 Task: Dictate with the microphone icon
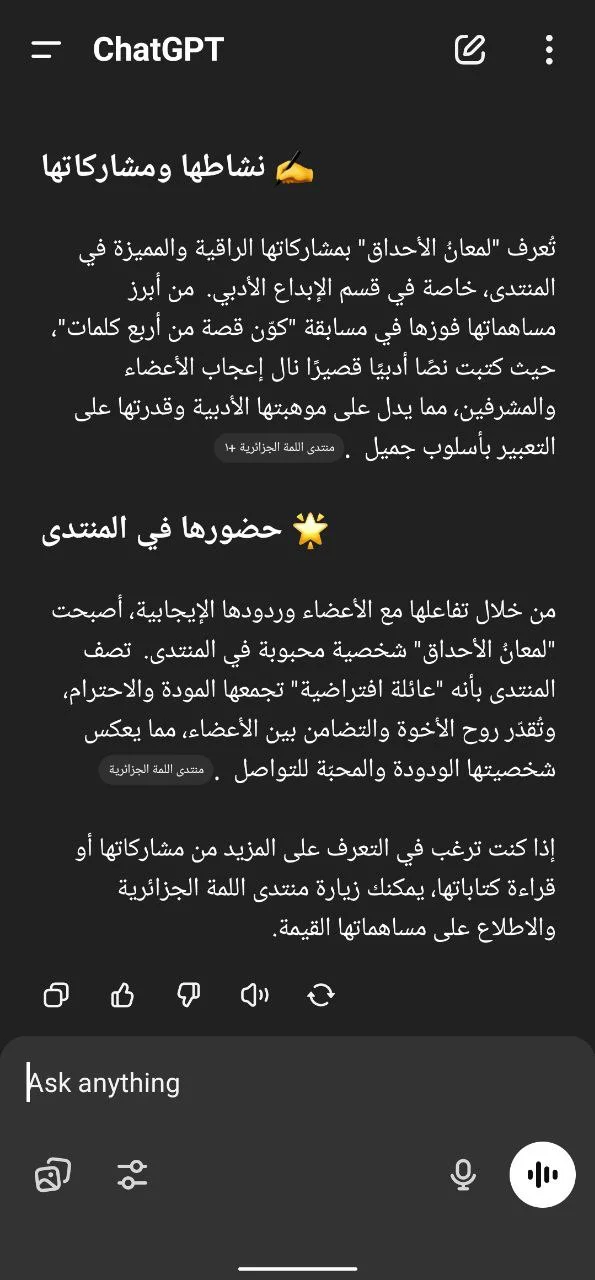point(463,1175)
